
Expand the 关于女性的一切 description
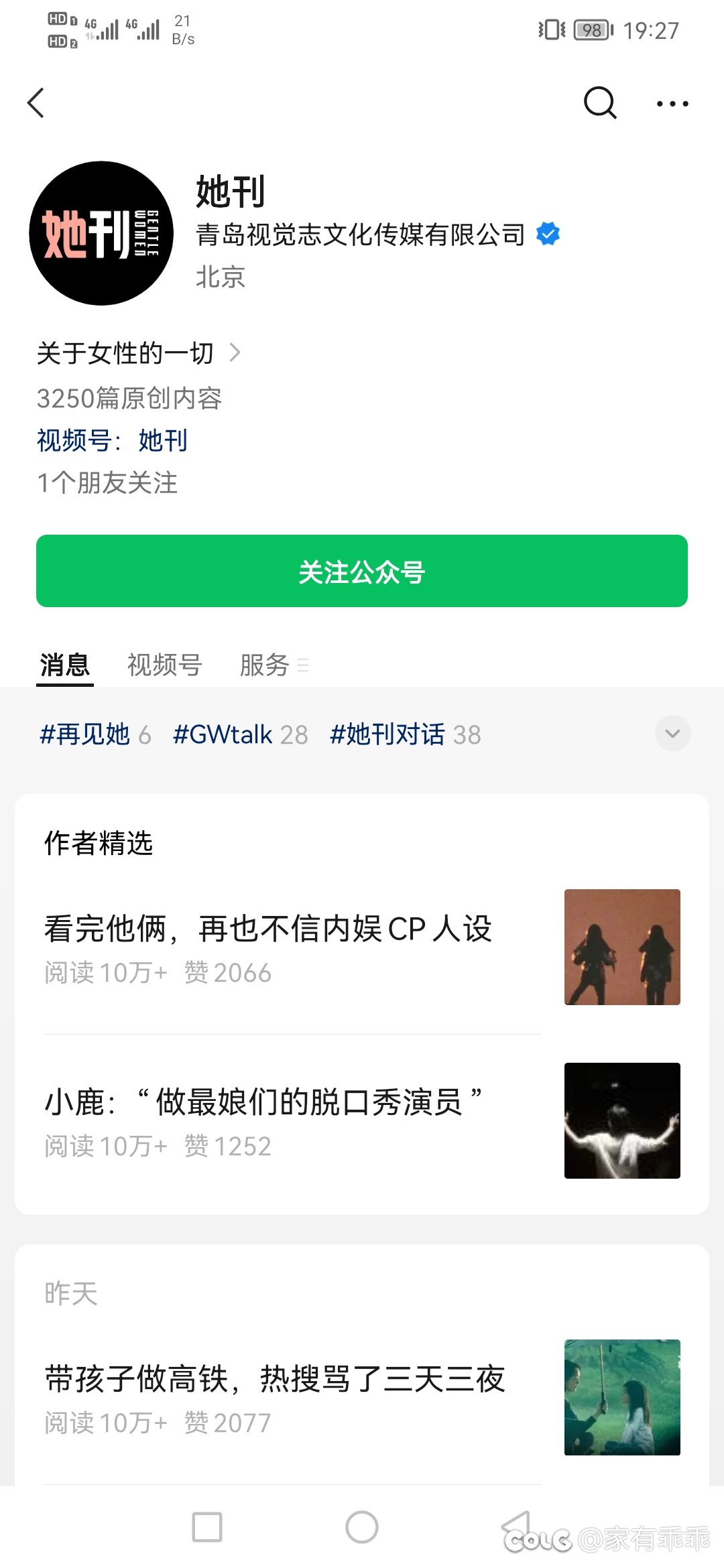[138, 352]
